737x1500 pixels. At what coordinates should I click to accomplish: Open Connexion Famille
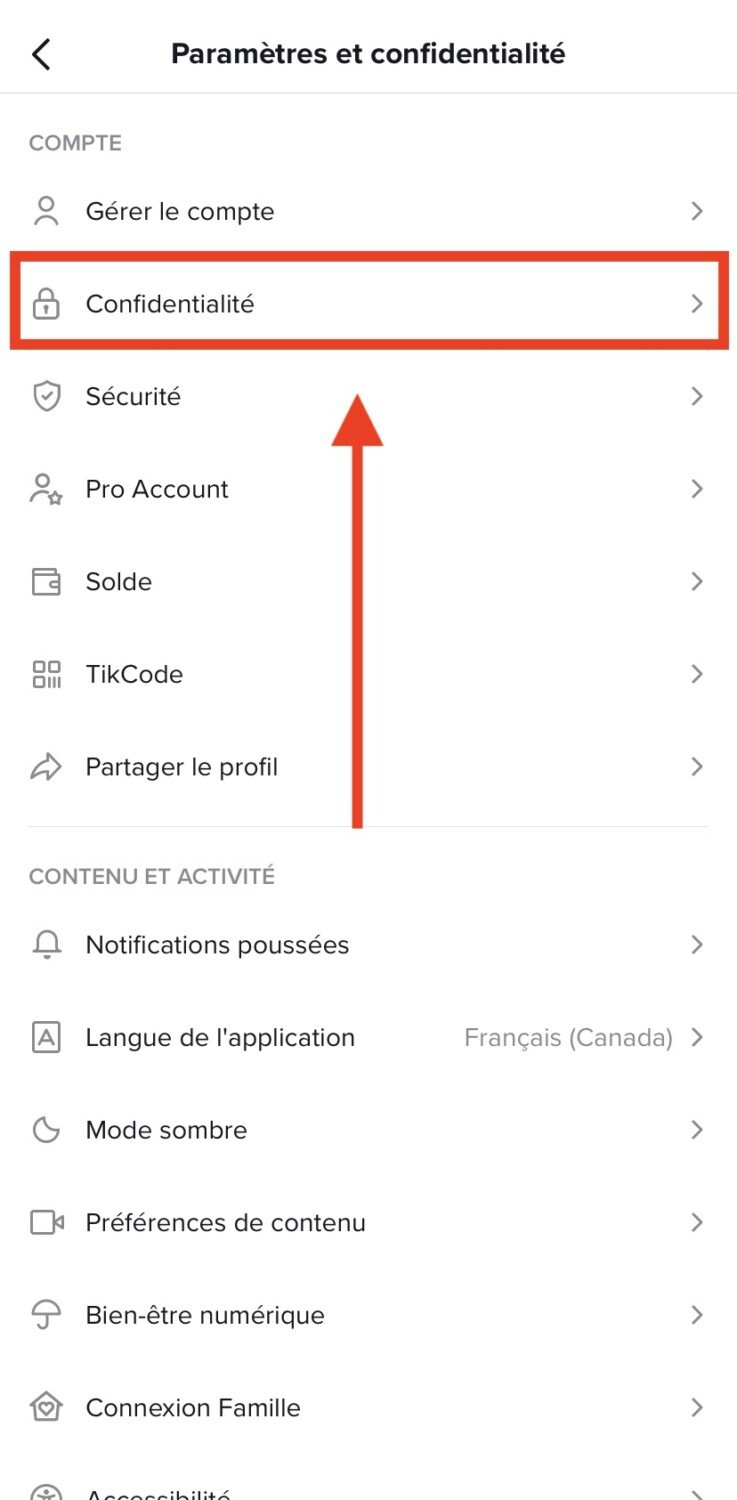point(193,1408)
